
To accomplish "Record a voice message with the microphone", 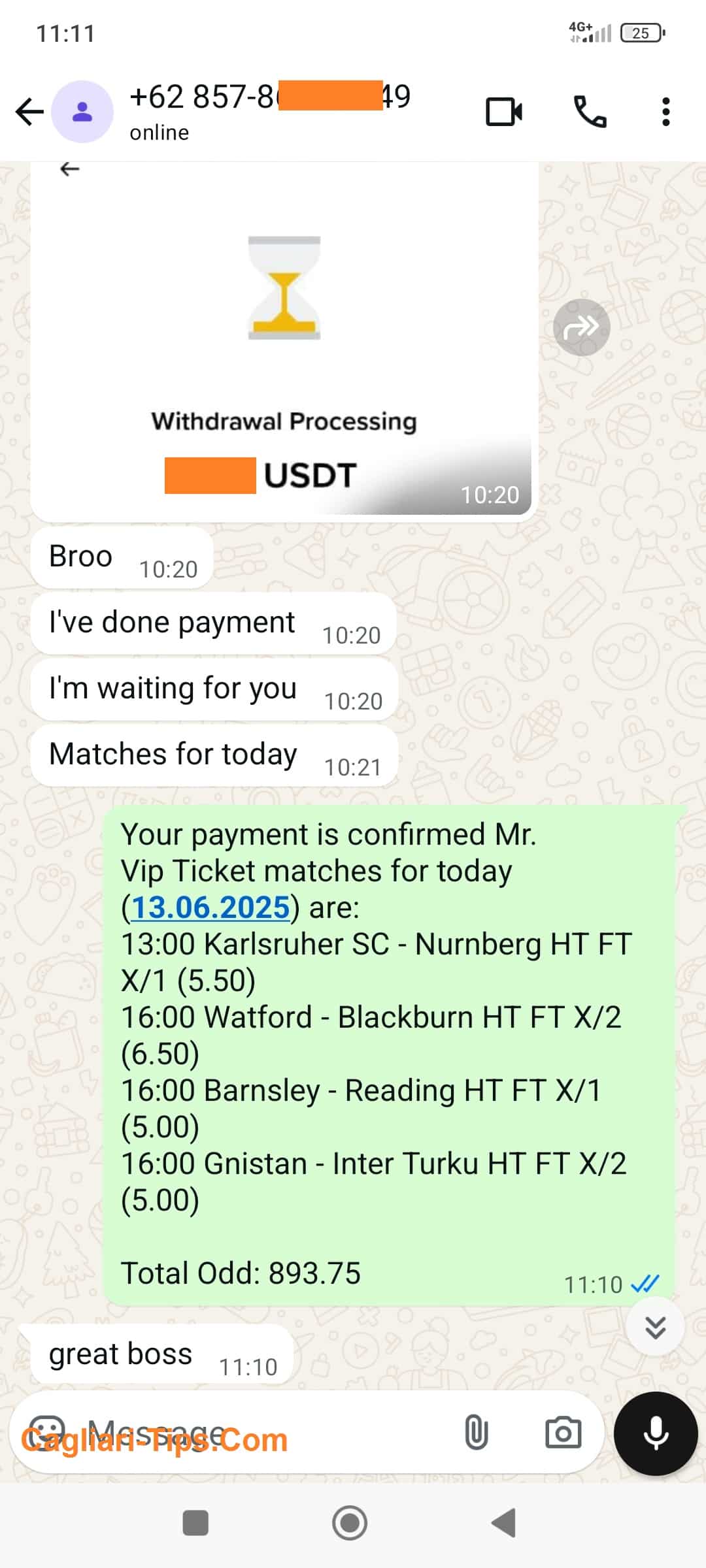I will click(655, 1433).
